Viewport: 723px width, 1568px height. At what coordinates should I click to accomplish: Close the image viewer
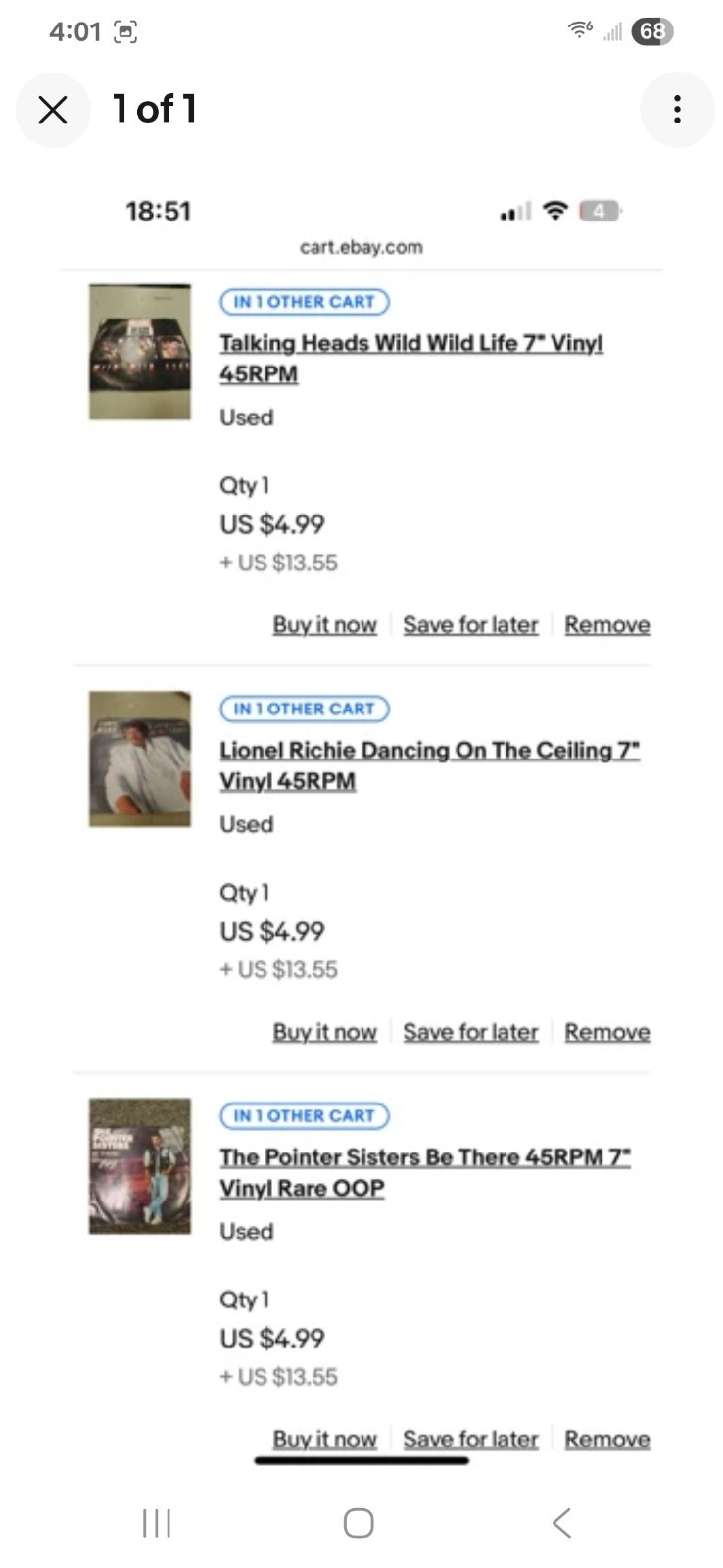pos(53,110)
